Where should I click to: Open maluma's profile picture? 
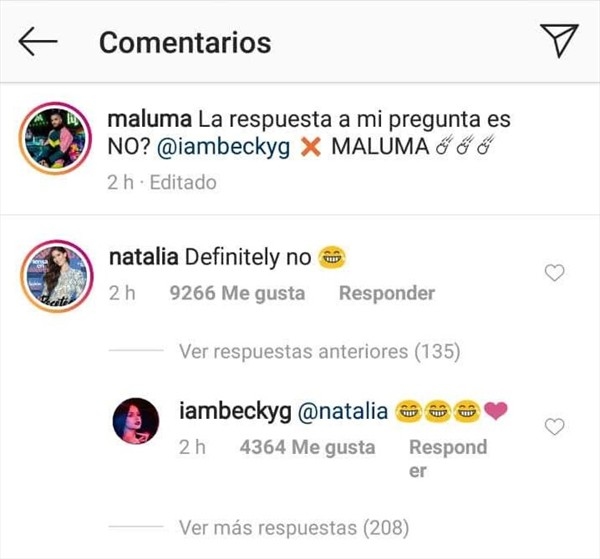click(x=56, y=137)
